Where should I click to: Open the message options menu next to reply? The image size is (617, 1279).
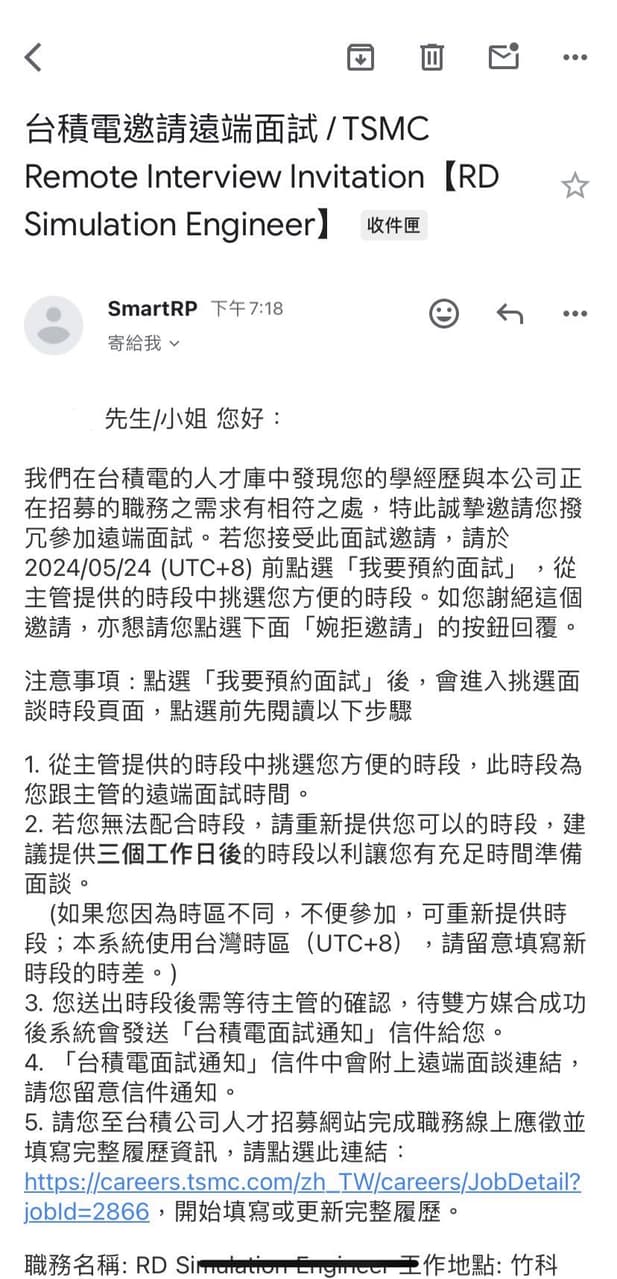click(575, 314)
